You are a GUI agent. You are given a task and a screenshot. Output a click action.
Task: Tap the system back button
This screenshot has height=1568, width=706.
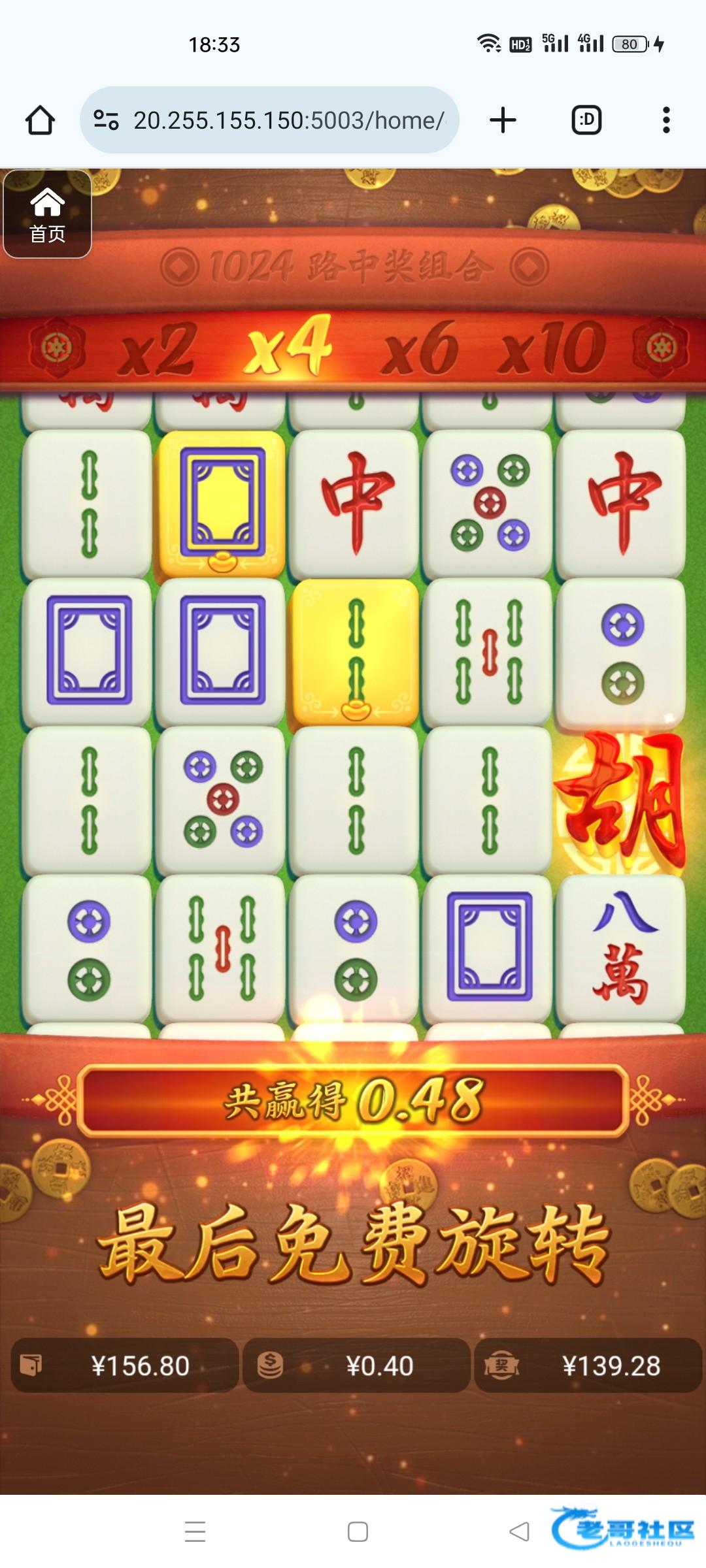pos(519,1531)
